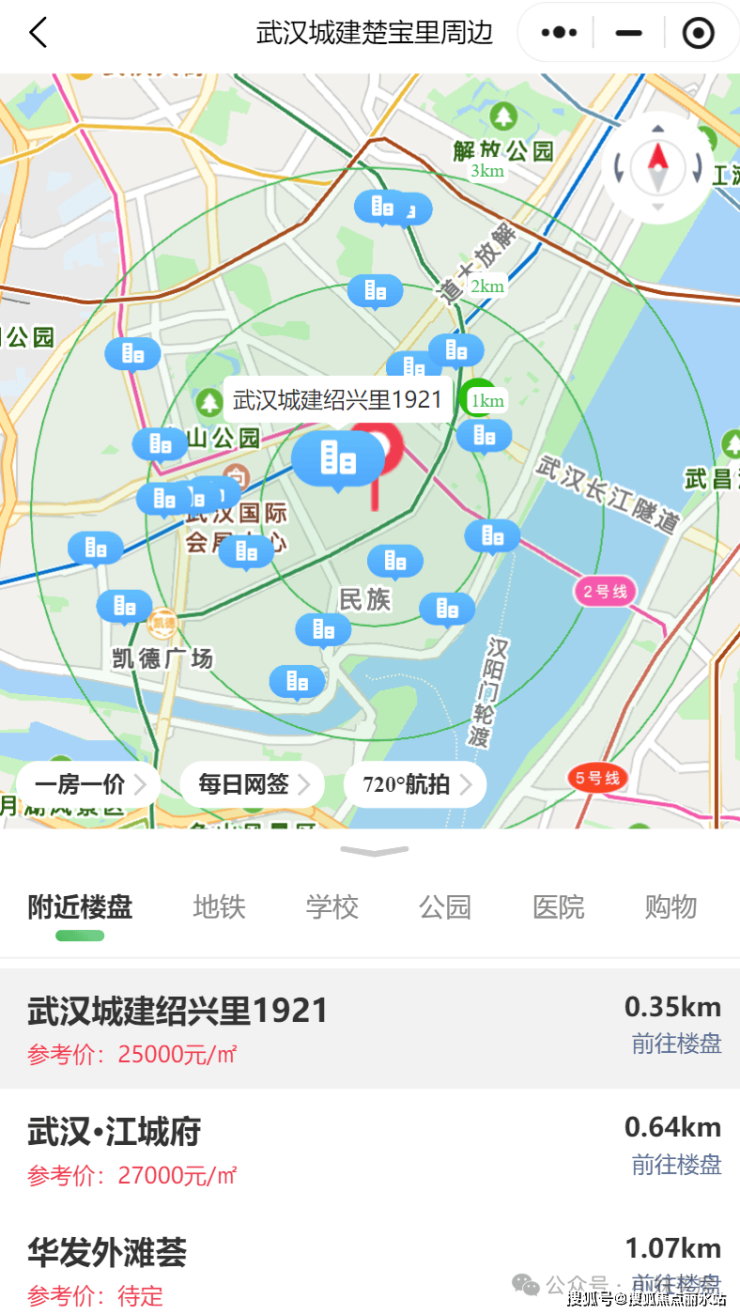Image resolution: width=740 pixels, height=1315 pixels.
Task: Minimize the mini program
Action: pyautogui.click(x=628, y=33)
